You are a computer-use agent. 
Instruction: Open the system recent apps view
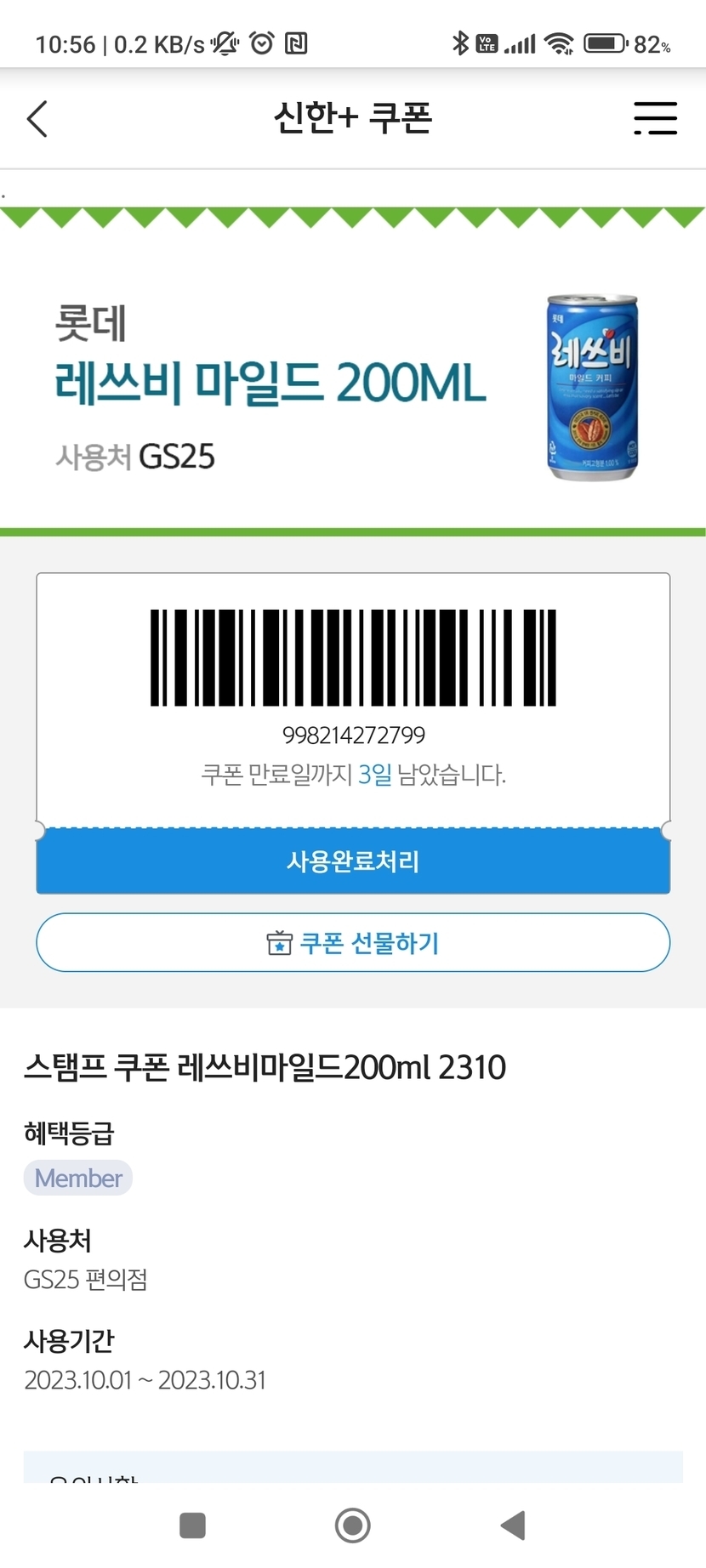[x=193, y=1525]
